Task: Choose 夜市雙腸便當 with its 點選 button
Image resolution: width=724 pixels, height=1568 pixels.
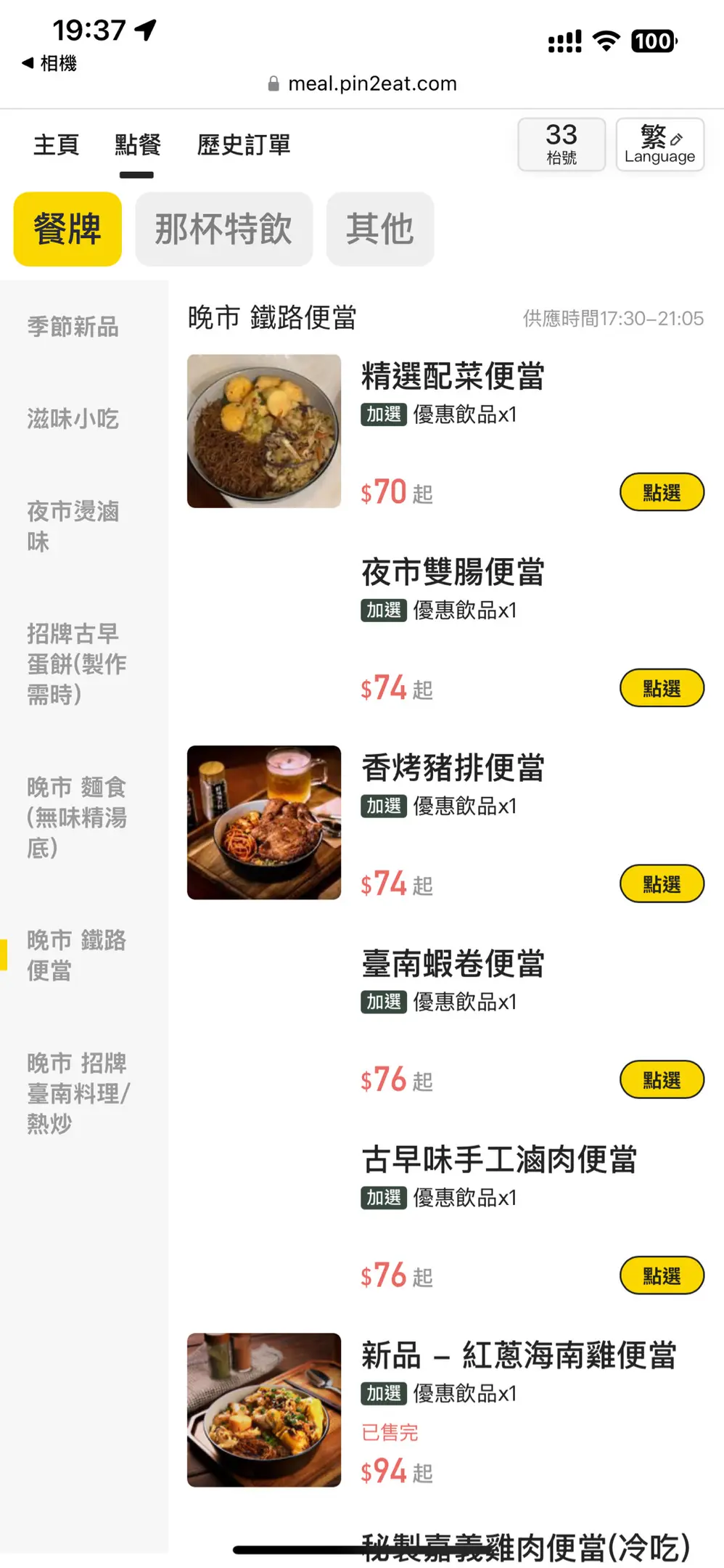Action: click(x=661, y=688)
